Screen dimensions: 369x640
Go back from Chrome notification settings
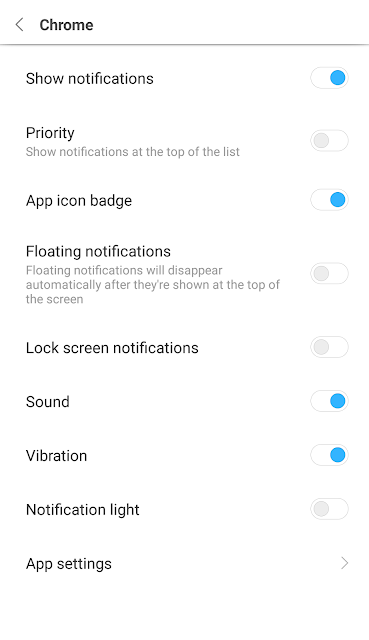click(x=19, y=25)
